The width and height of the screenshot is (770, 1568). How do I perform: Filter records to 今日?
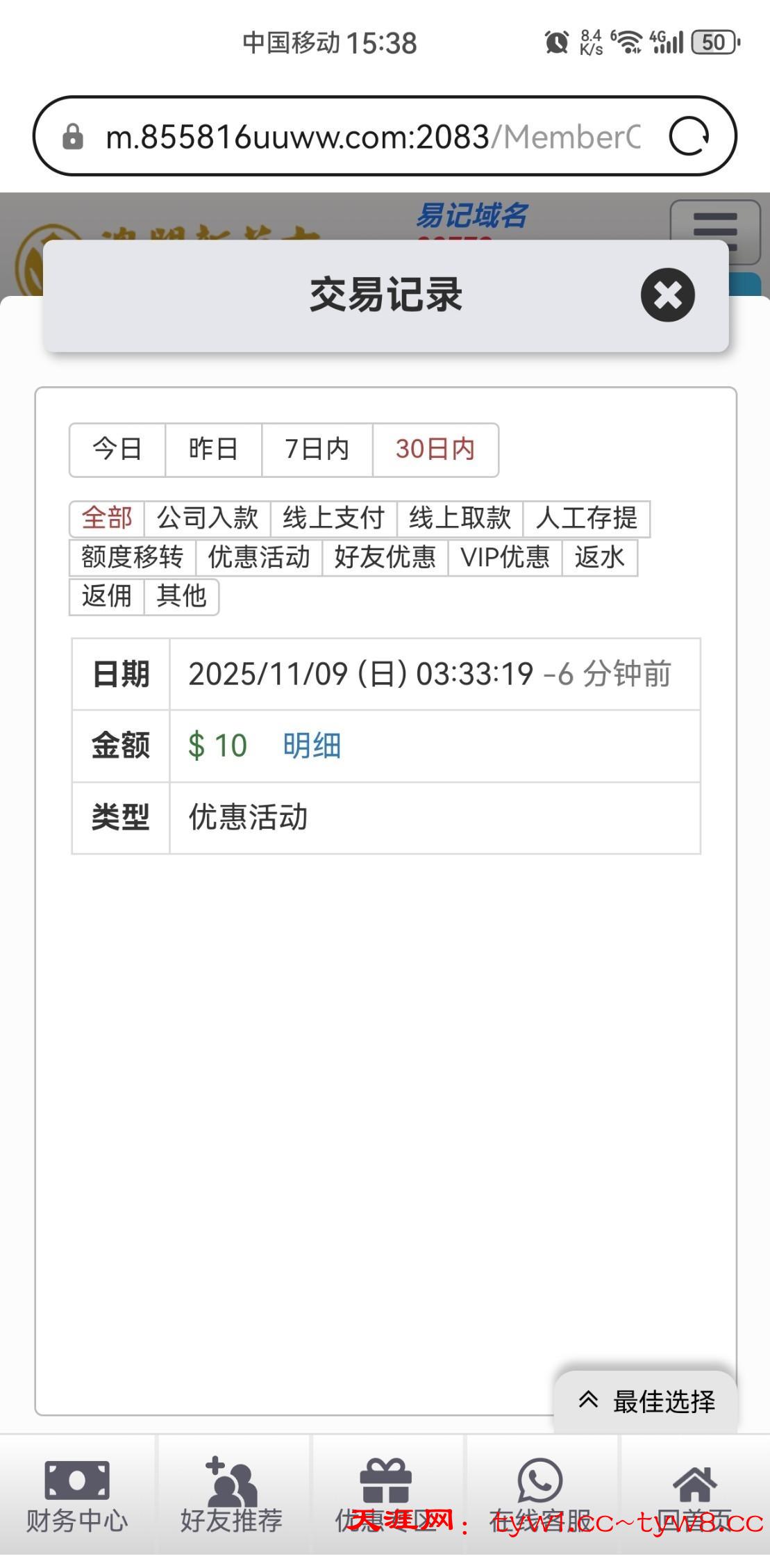(x=117, y=449)
